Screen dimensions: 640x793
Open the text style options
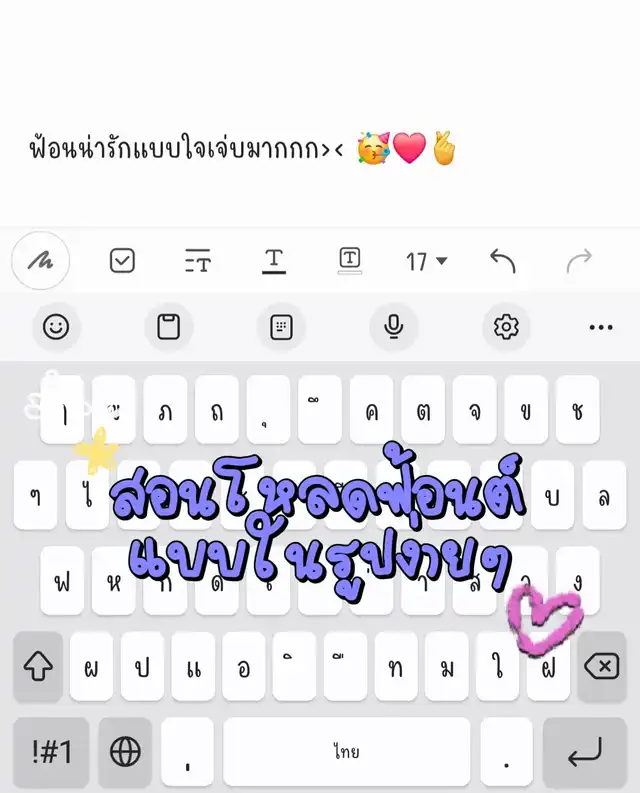pos(198,260)
